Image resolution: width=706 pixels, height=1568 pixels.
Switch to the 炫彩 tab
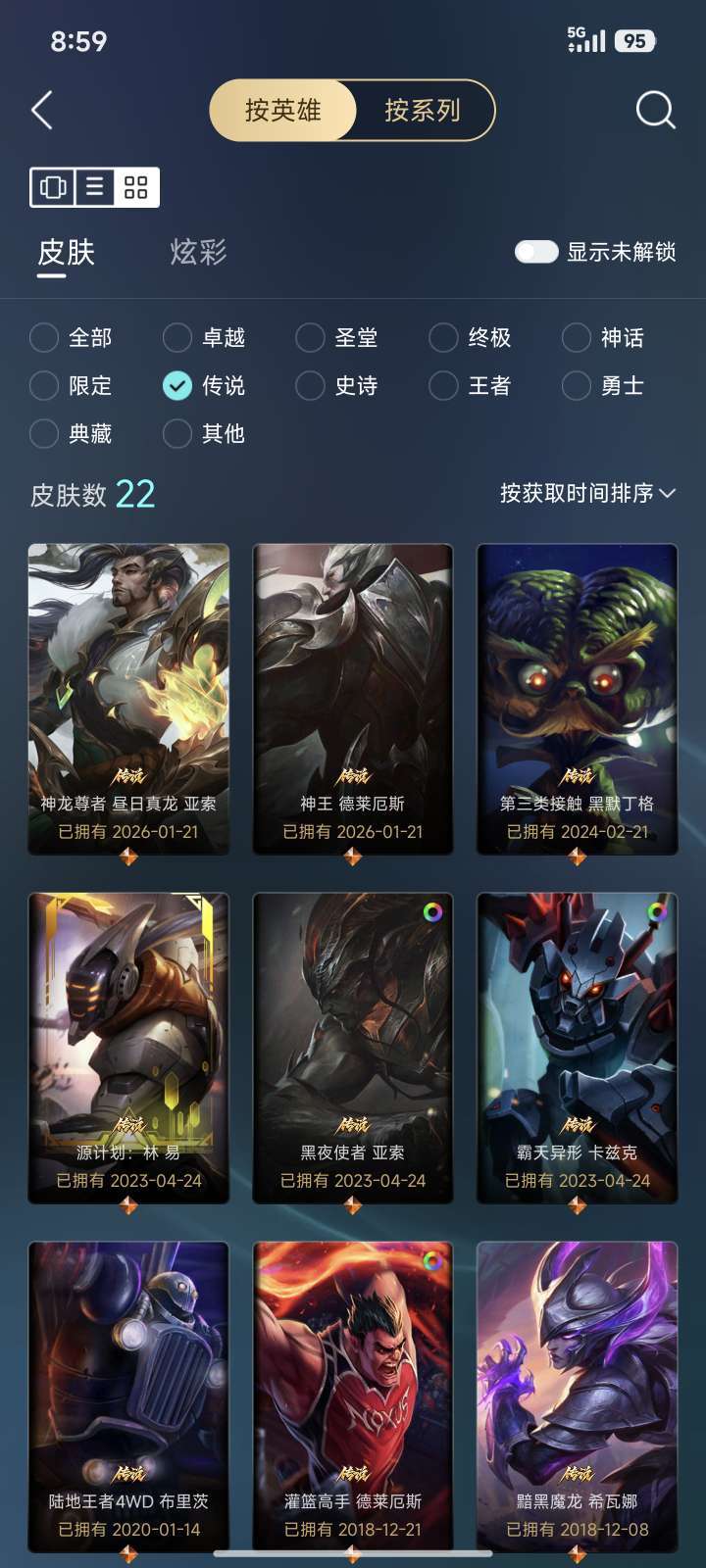click(198, 252)
